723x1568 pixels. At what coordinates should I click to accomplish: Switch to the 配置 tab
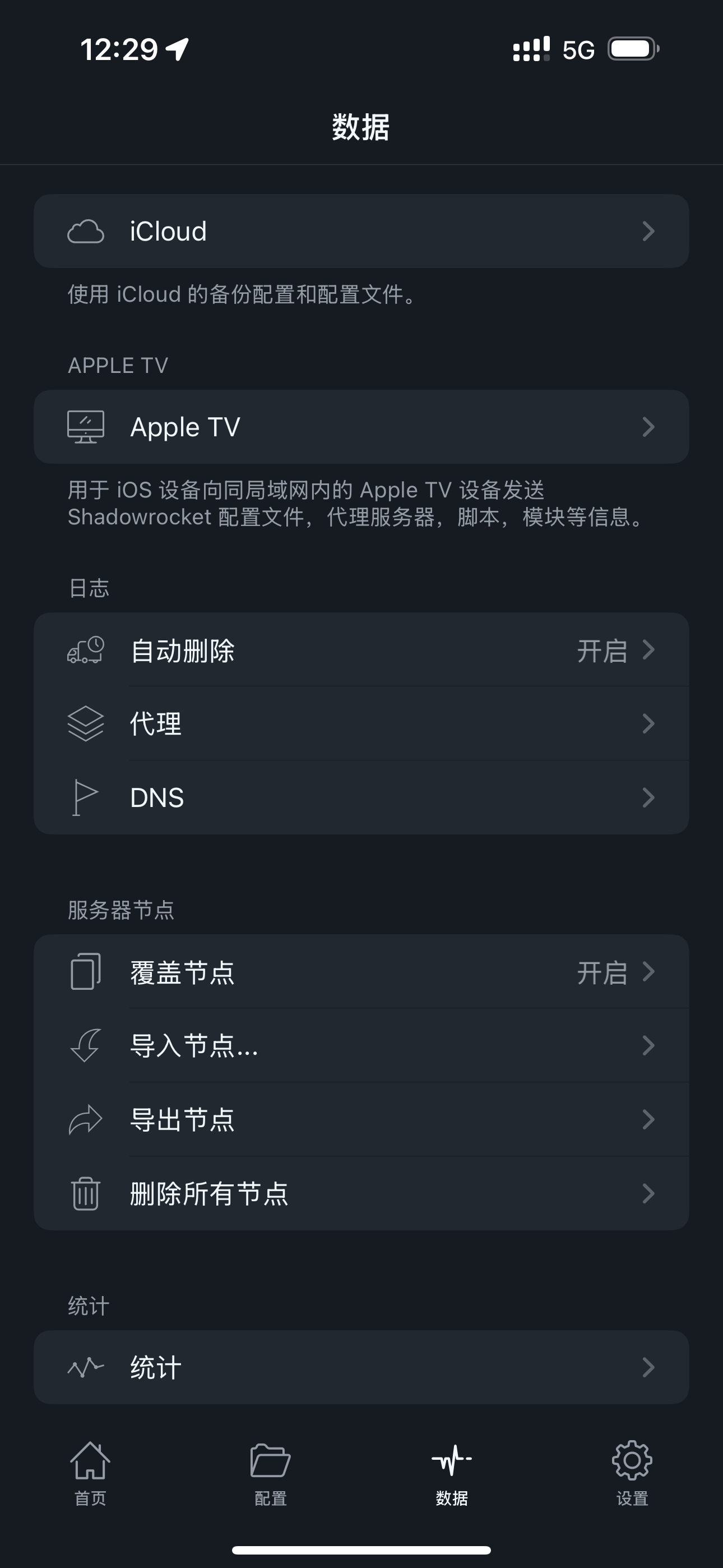coord(270,1473)
